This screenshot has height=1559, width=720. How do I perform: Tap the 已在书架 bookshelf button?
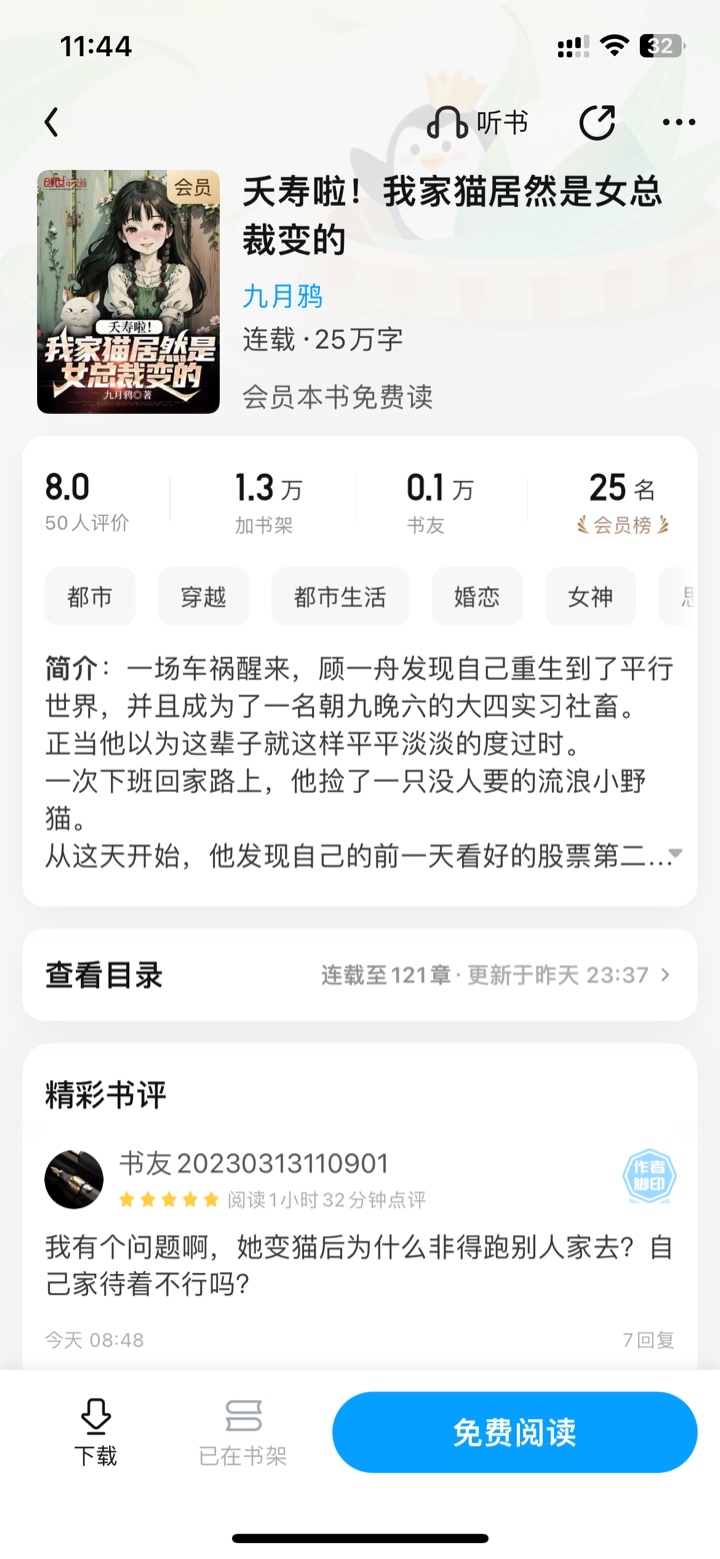coord(243,1432)
